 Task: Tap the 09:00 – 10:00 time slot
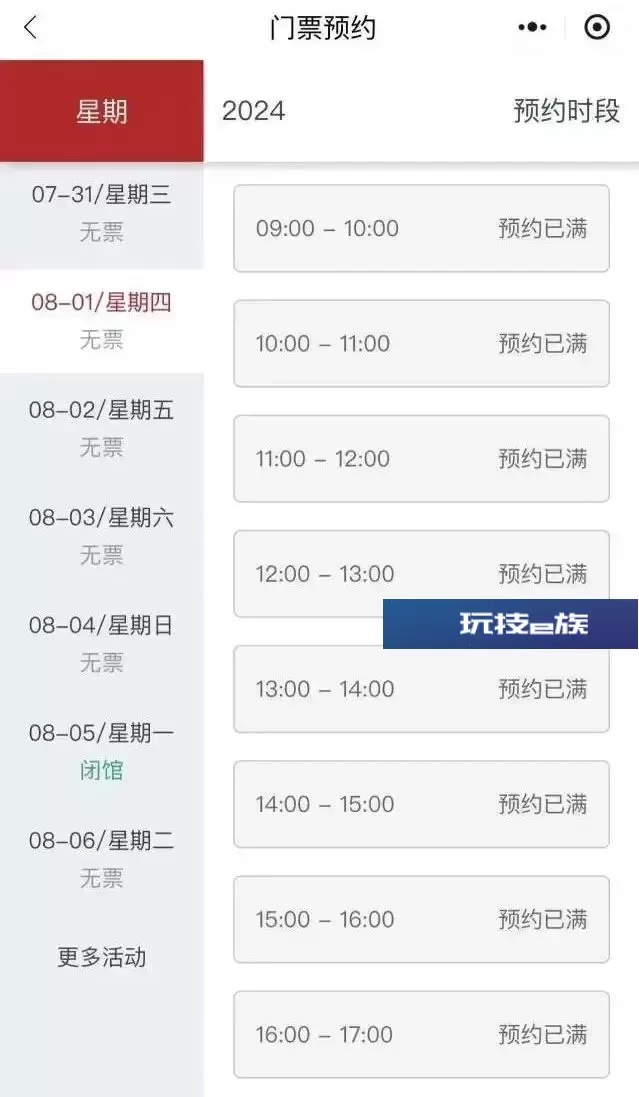point(421,228)
